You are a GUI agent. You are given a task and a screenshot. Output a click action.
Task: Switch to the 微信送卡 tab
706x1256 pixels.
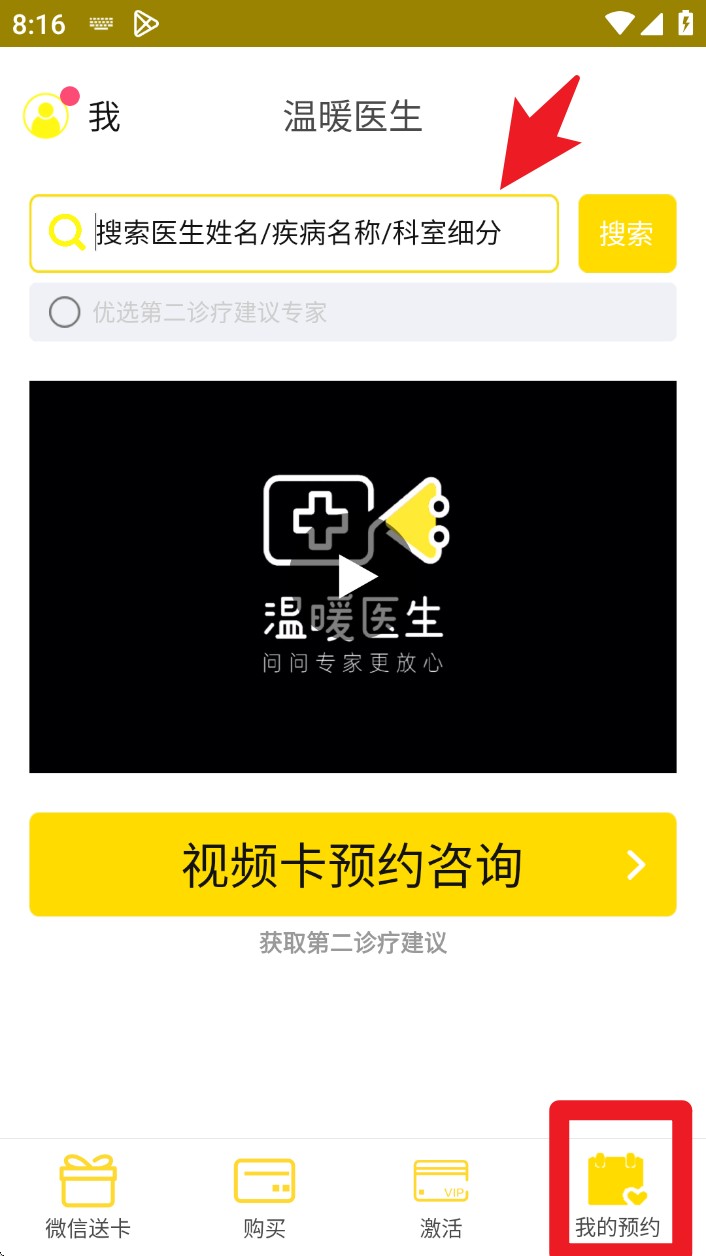(x=88, y=1196)
